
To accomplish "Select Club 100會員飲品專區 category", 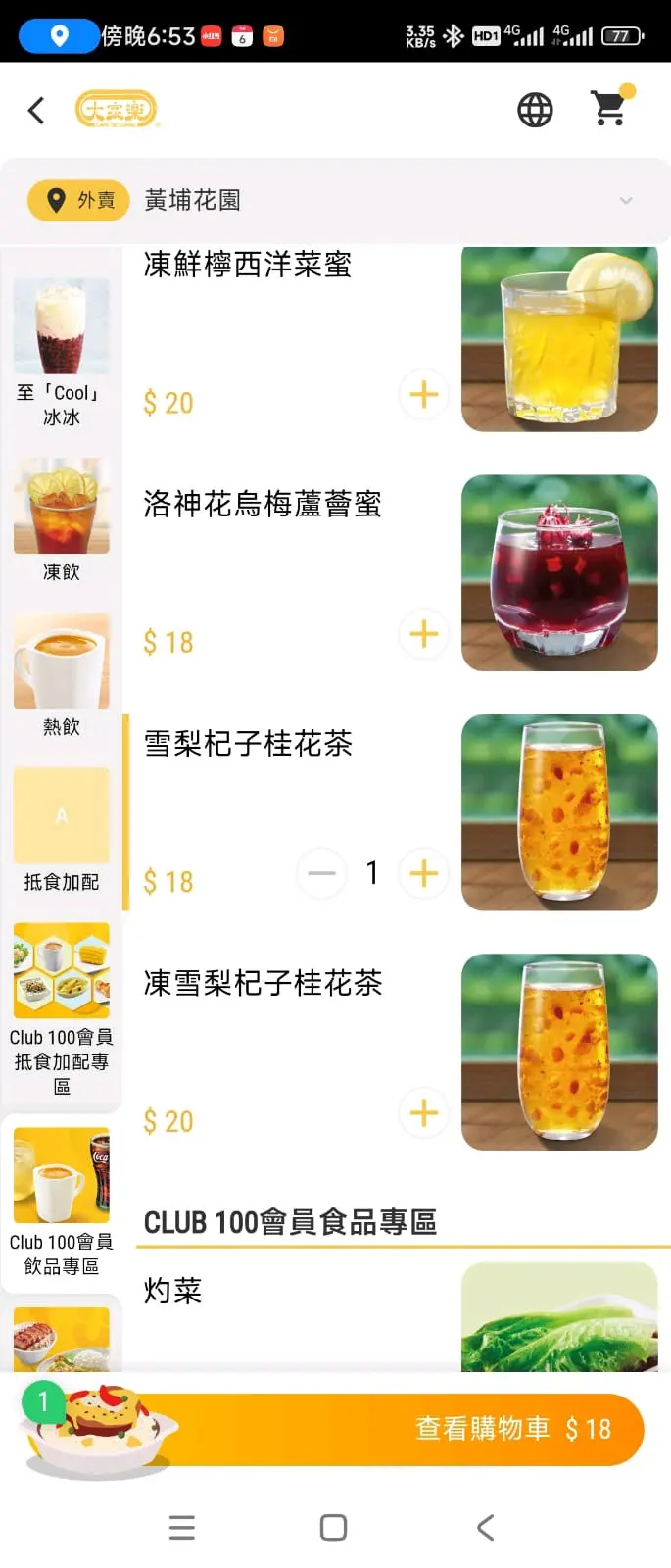I will coord(61,1200).
